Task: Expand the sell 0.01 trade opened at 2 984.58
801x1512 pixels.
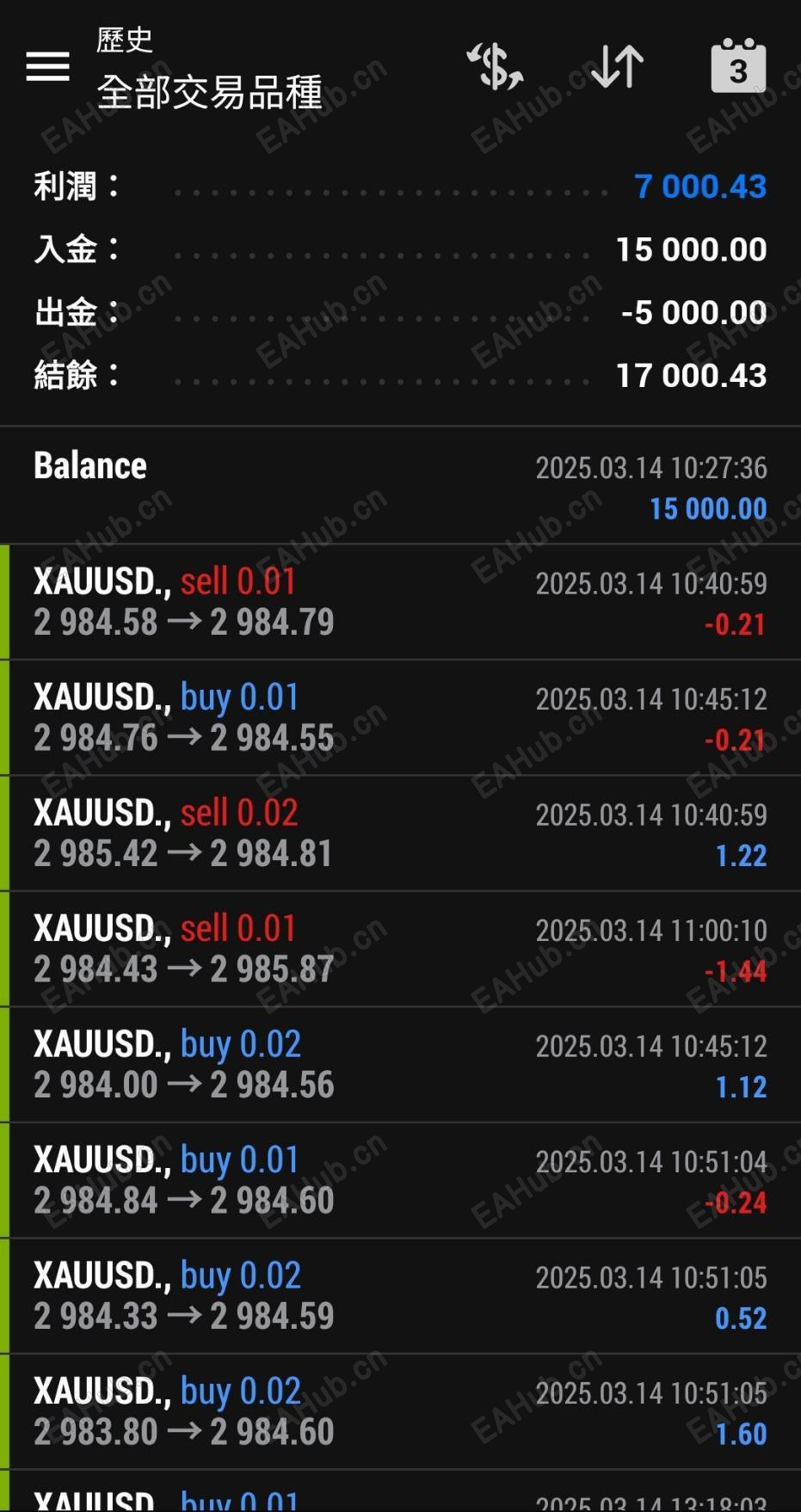Action: point(400,602)
